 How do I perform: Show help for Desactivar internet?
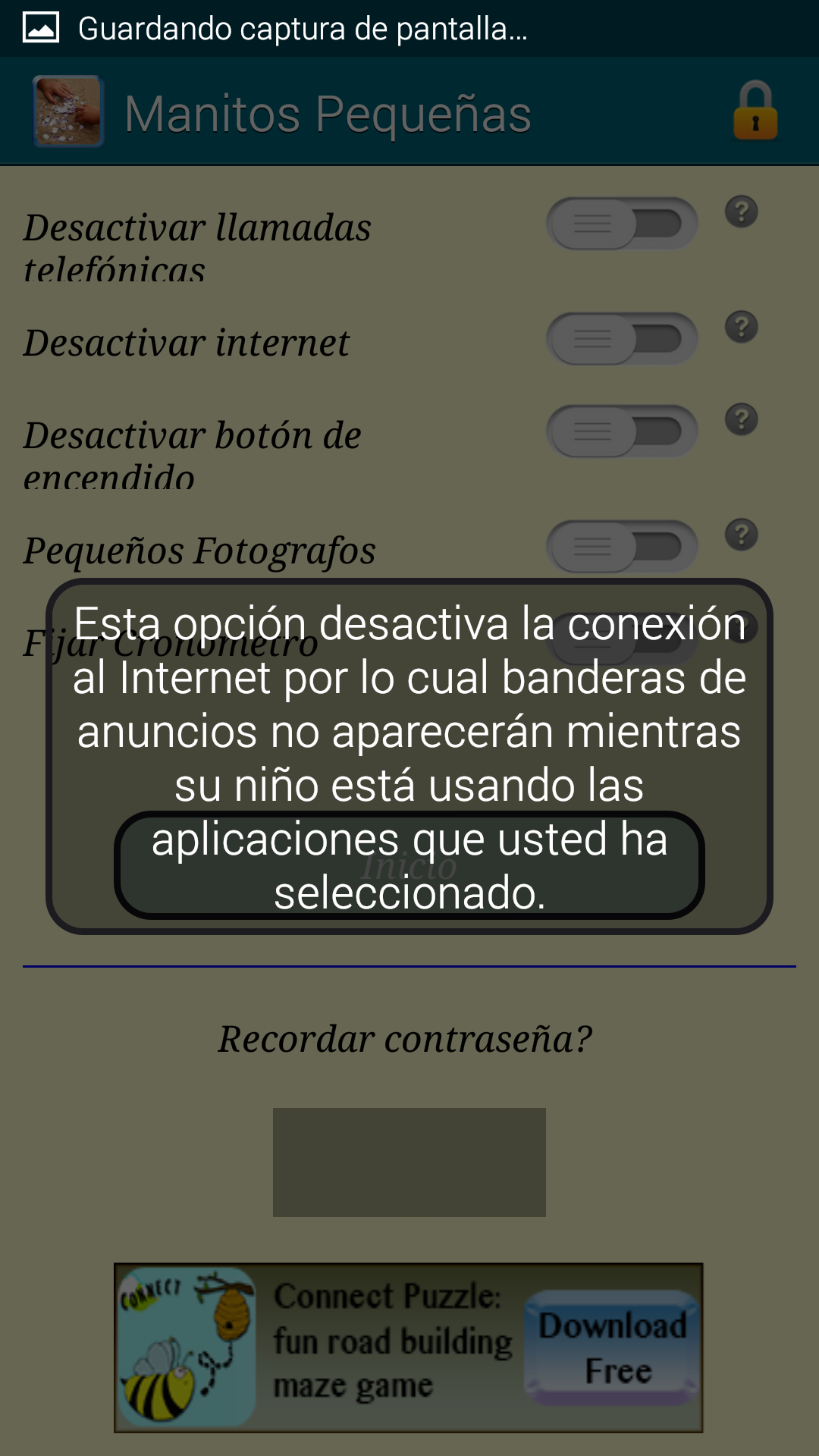pos(742,327)
